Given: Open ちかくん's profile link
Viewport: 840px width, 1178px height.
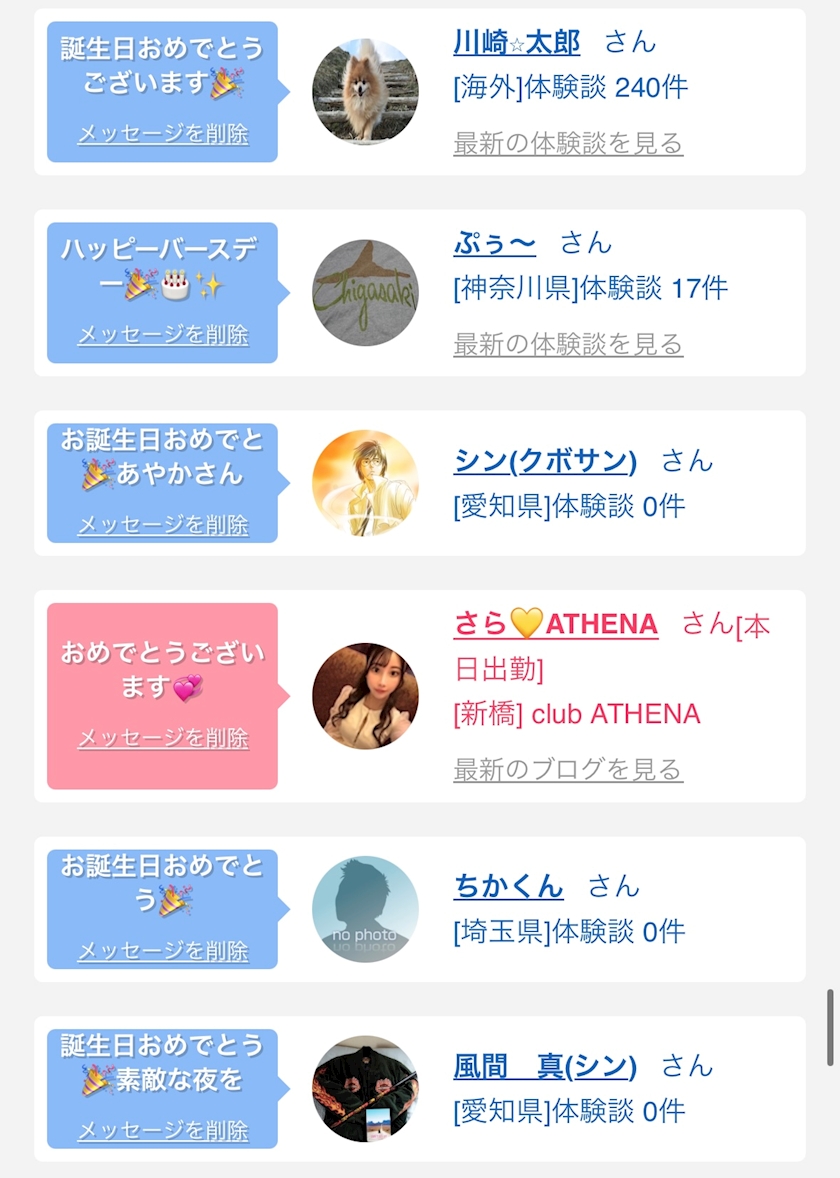Looking at the screenshot, I should click(x=508, y=887).
